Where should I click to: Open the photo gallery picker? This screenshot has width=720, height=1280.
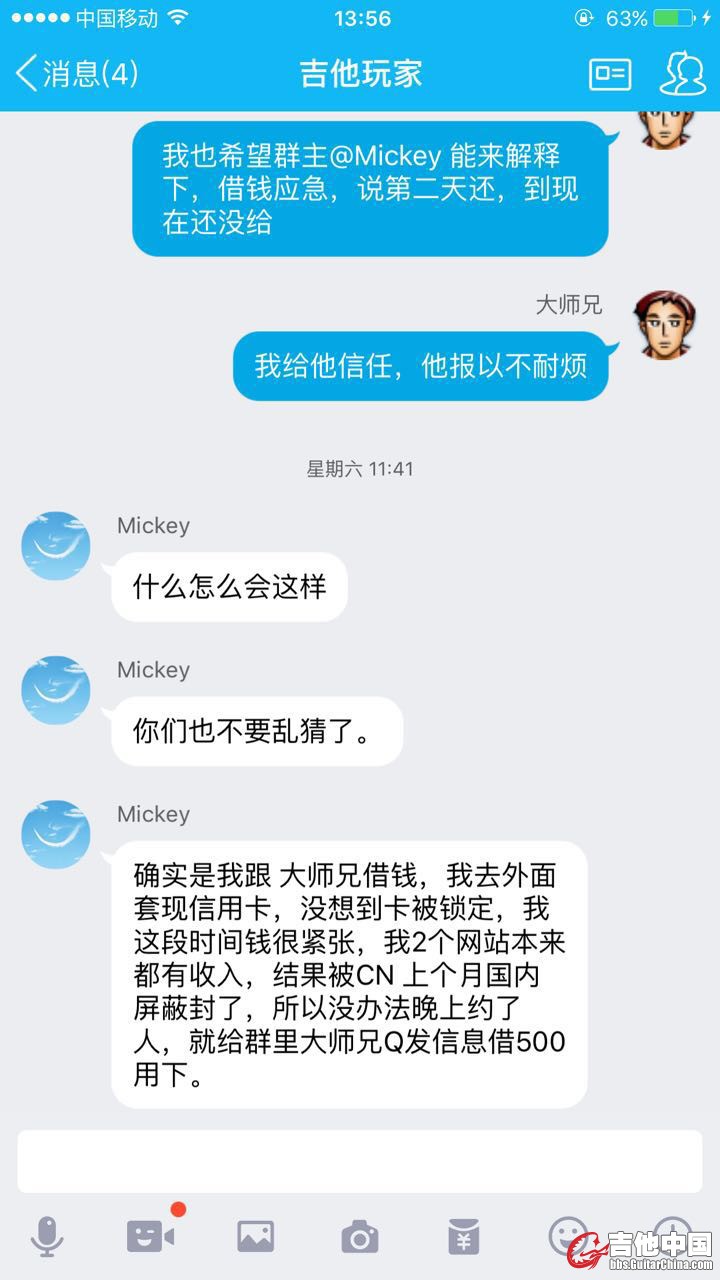[x=255, y=1237]
